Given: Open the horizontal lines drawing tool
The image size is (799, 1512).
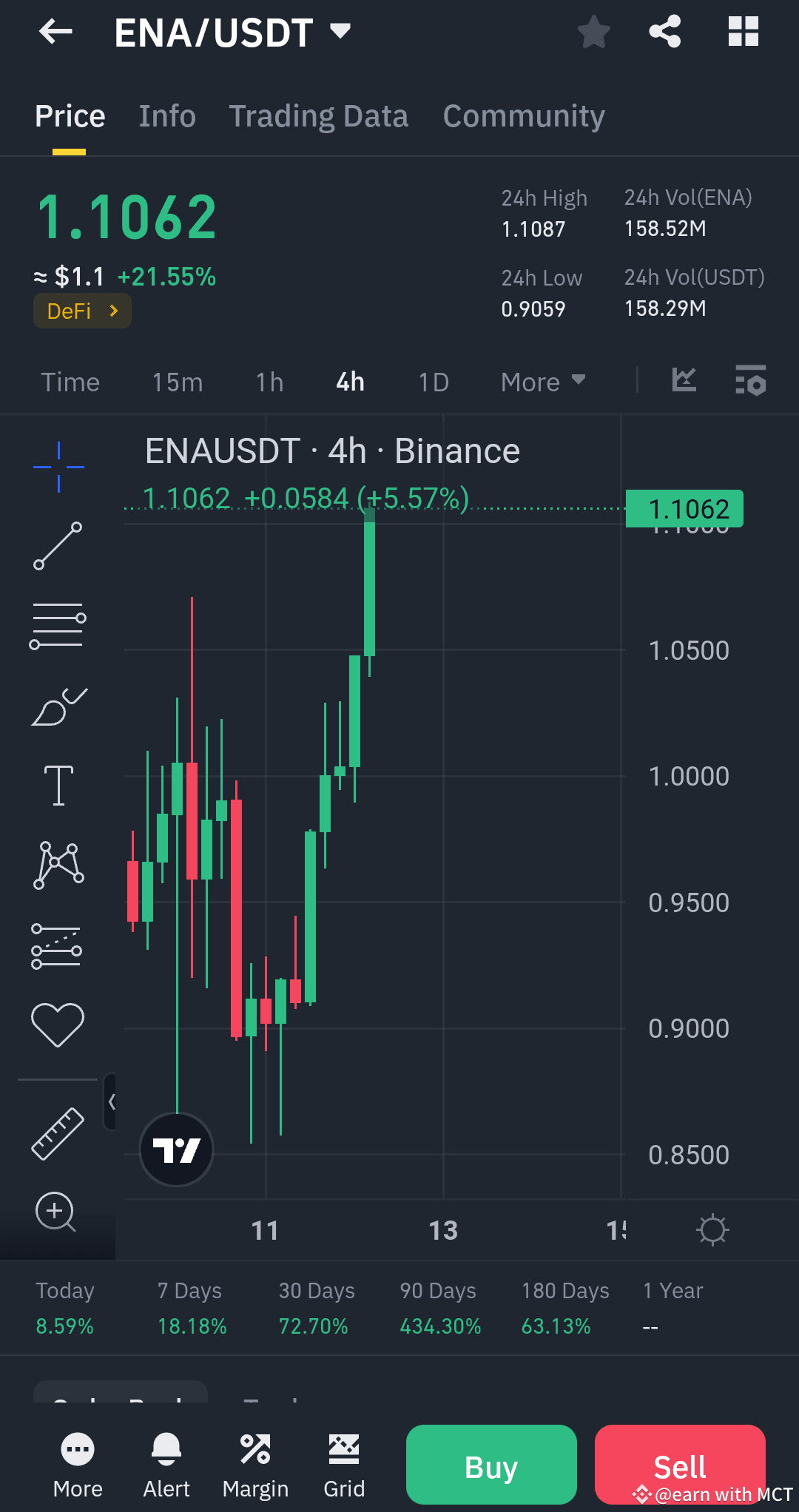Looking at the screenshot, I should 59,625.
